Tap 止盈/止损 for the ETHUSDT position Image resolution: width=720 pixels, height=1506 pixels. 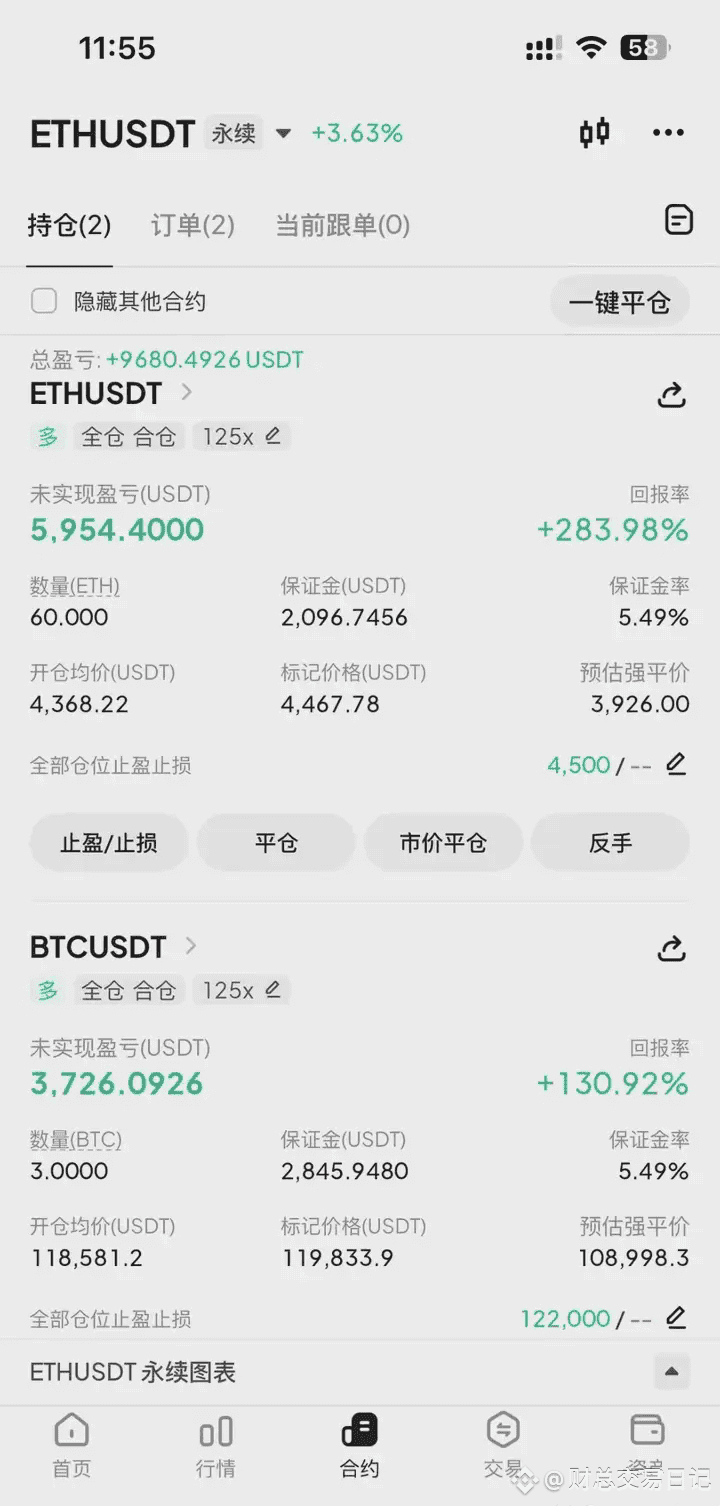pyautogui.click(x=109, y=843)
